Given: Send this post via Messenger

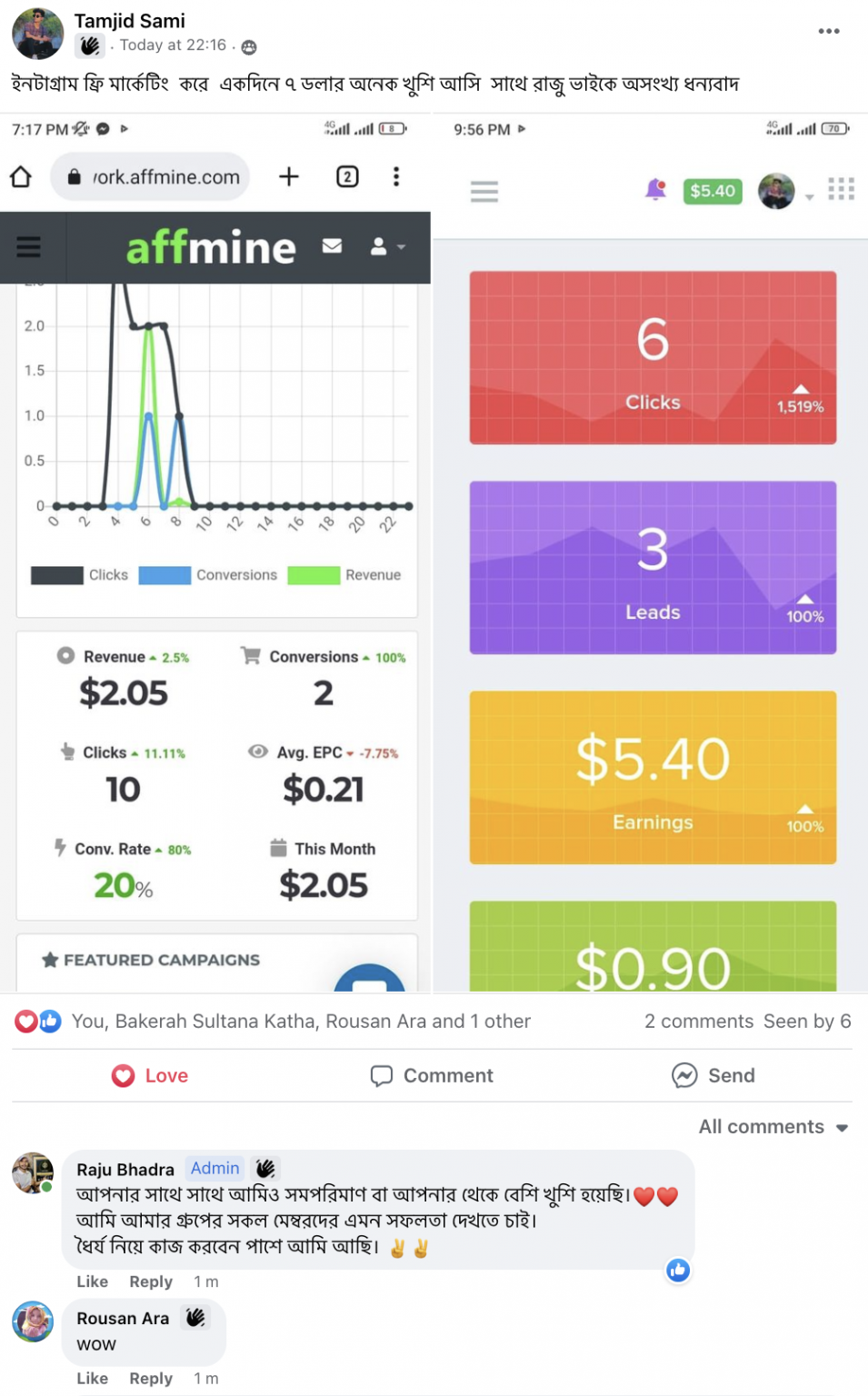Looking at the screenshot, I should pos(713,1075).
